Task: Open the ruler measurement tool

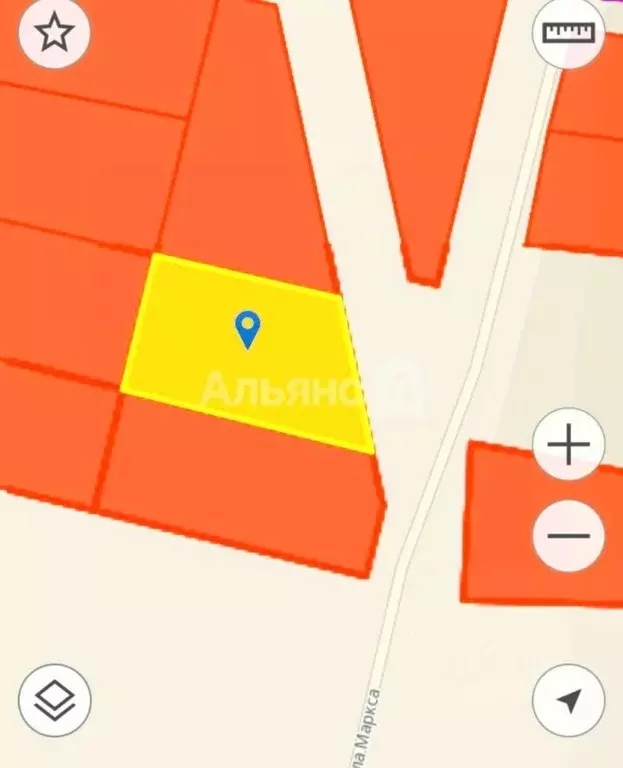Action: pyautogui.click(x=568, y=33)
